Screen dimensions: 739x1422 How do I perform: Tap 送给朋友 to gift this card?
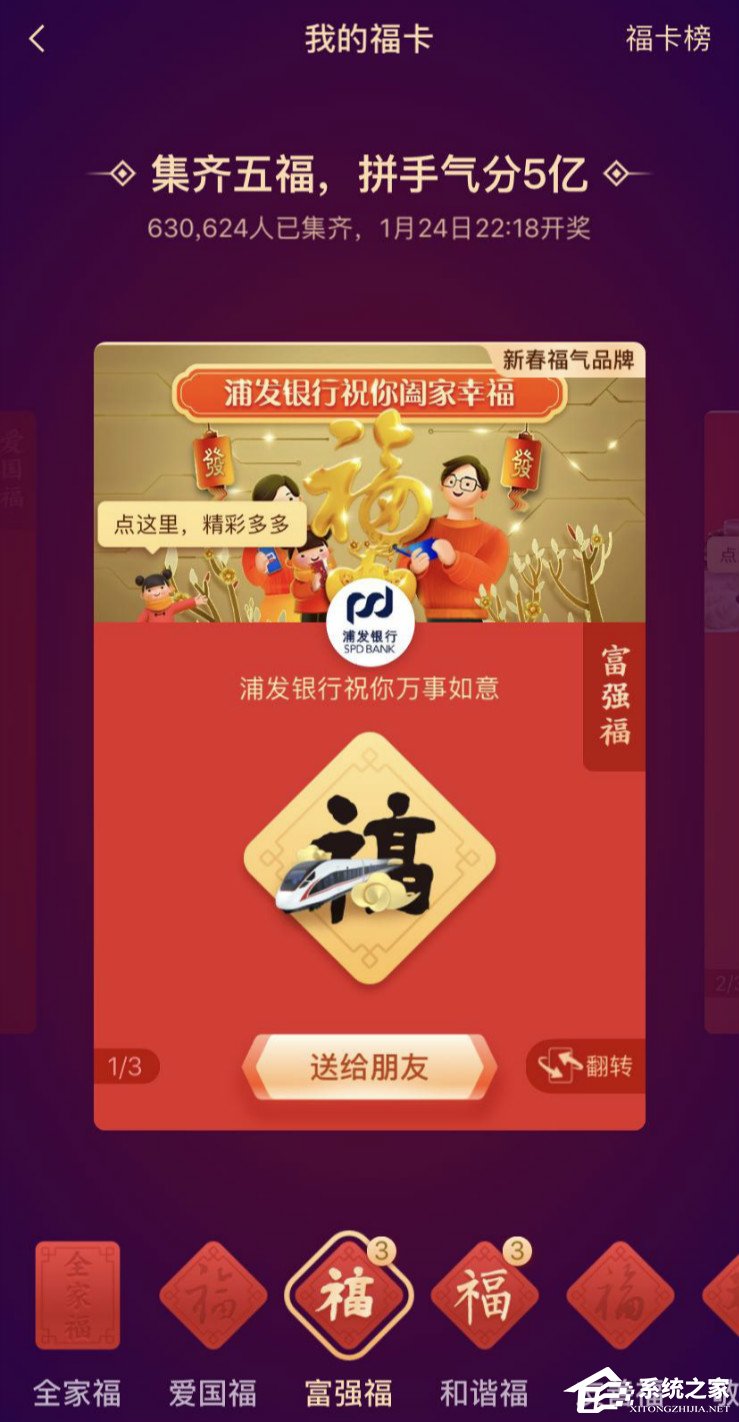[369, 1067]
